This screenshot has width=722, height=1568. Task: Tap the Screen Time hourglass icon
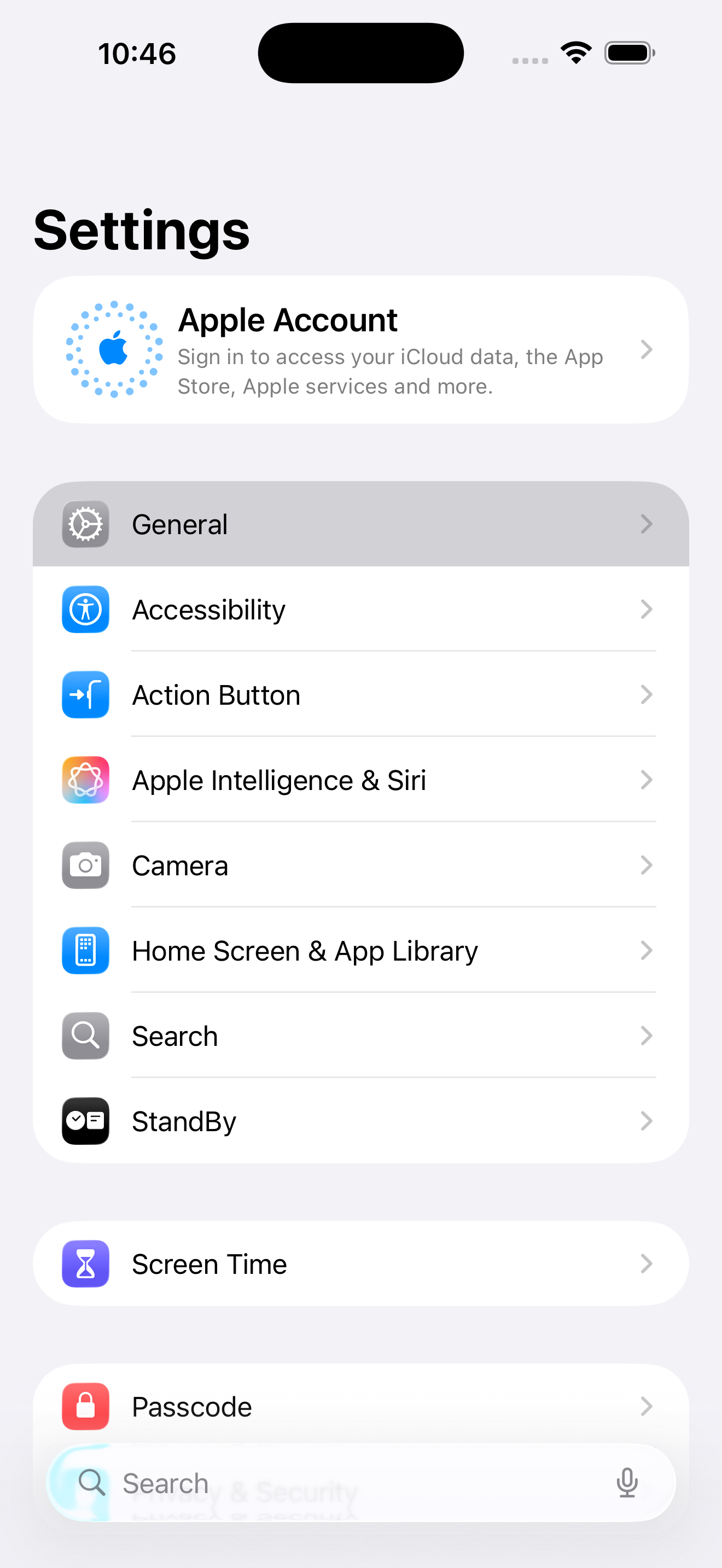coord(85,1263)
